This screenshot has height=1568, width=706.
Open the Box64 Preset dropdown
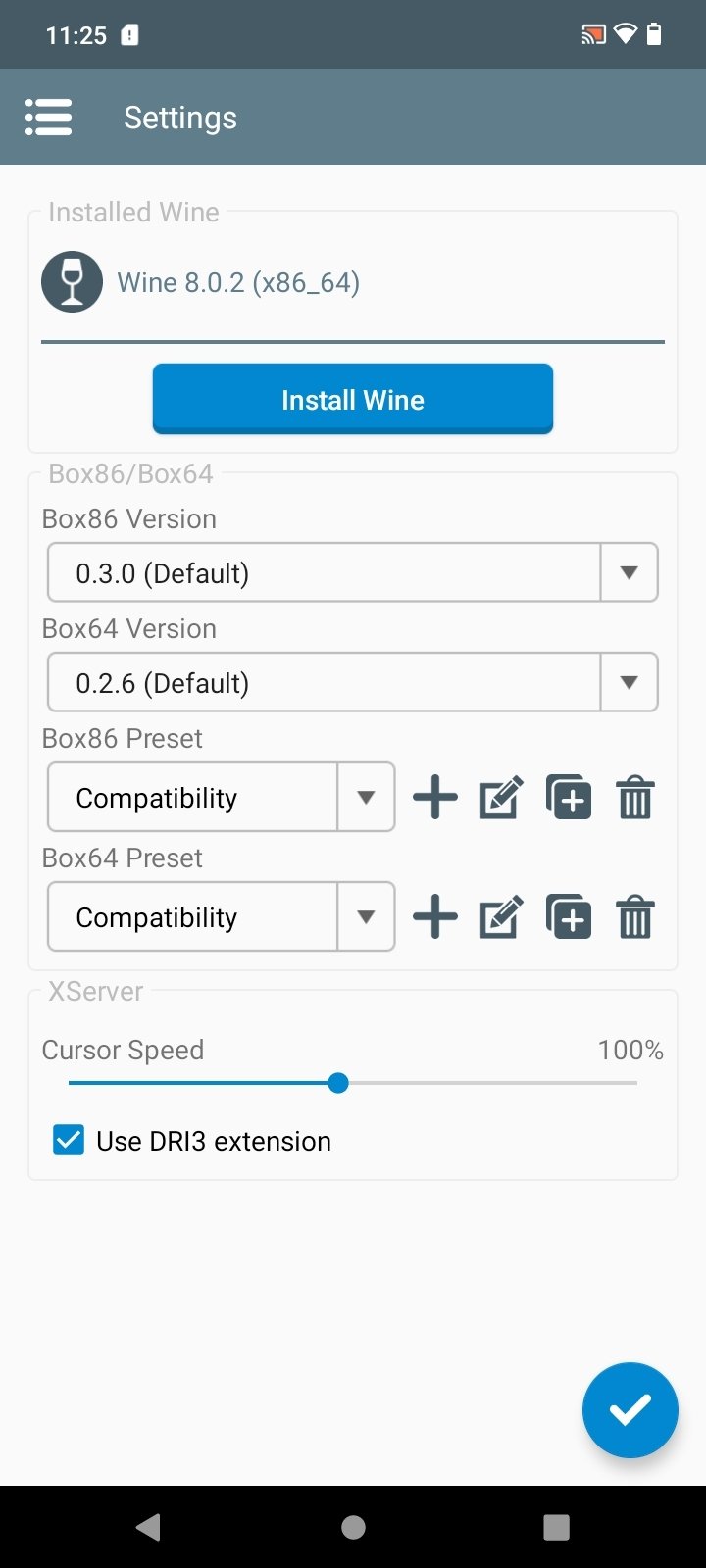click(222, 917)
